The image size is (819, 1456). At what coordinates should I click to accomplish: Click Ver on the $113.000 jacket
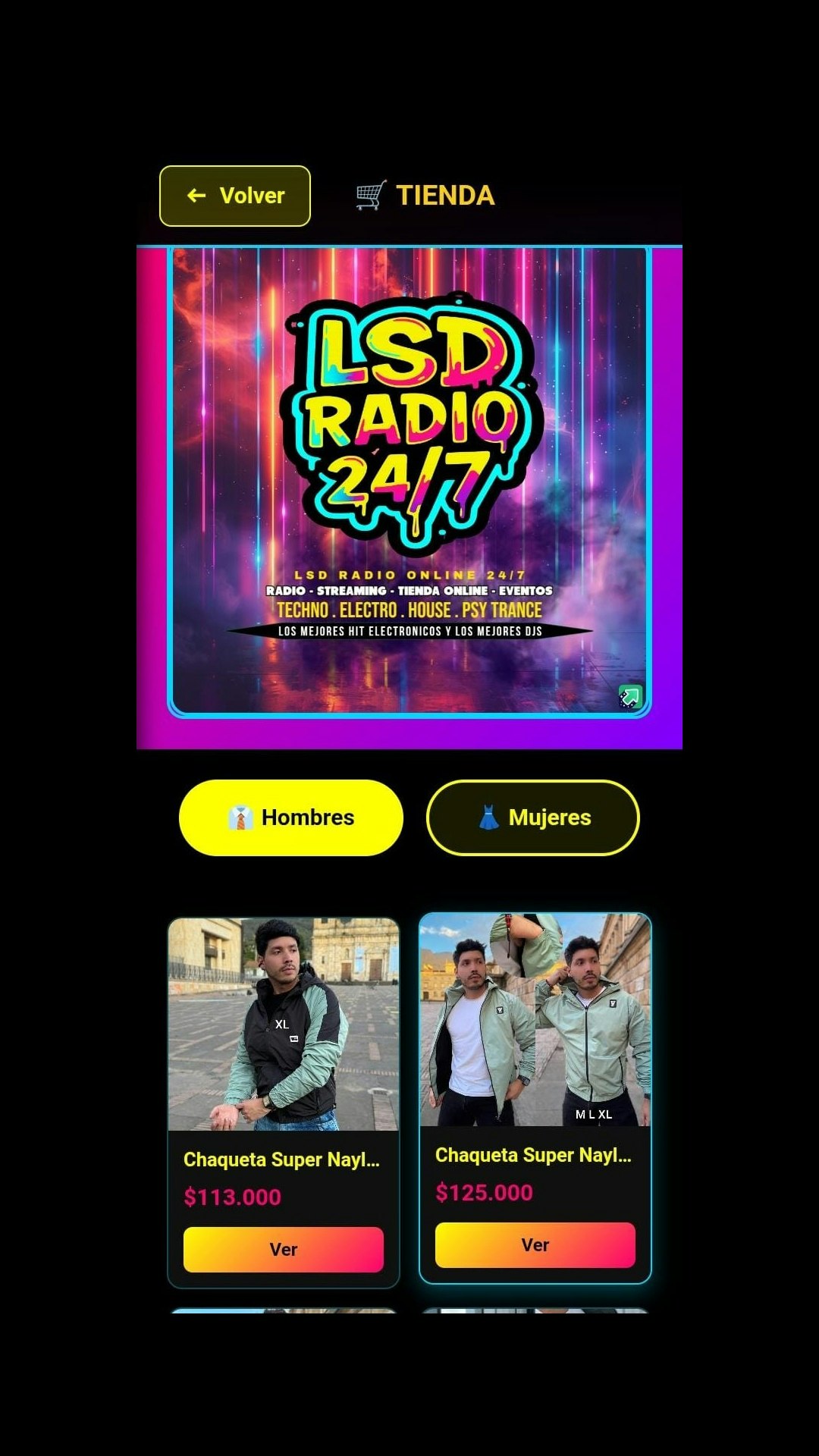point(282,1249)
